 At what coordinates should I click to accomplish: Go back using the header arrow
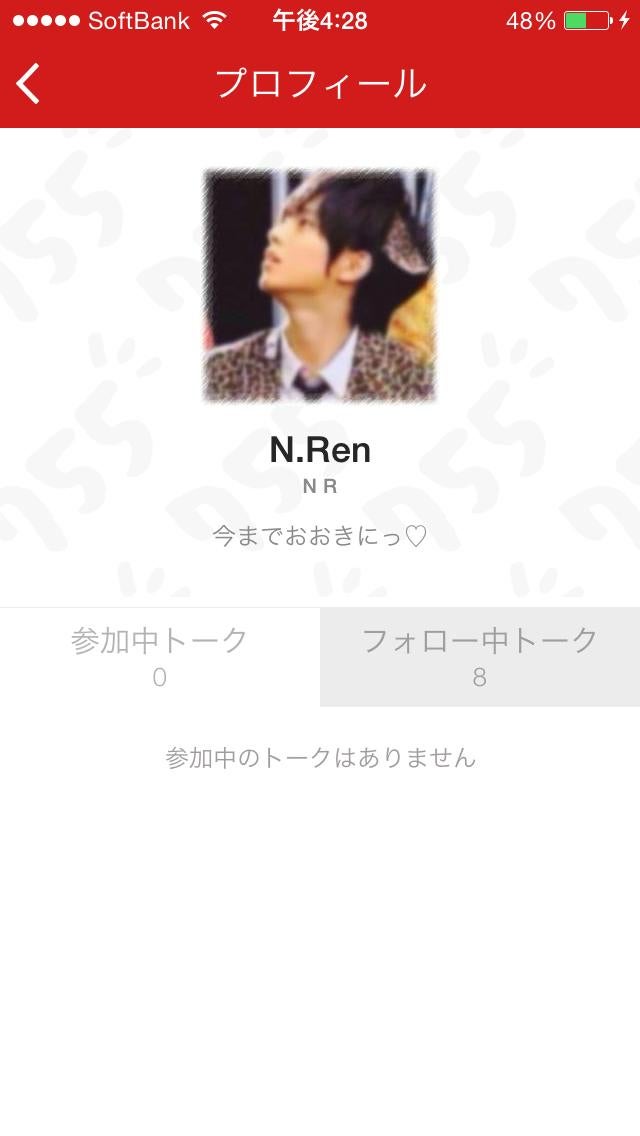(29, 84)
